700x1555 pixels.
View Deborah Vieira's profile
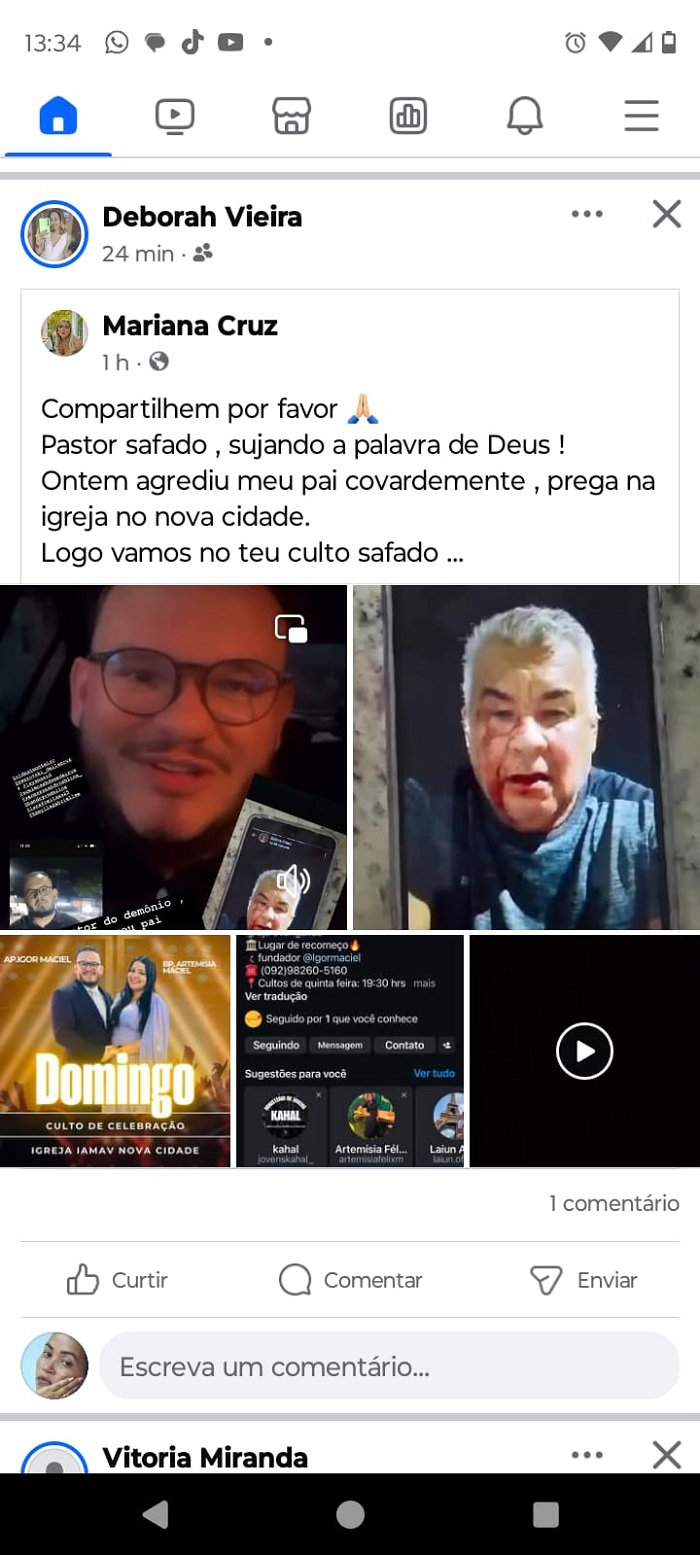coord(202,217)
